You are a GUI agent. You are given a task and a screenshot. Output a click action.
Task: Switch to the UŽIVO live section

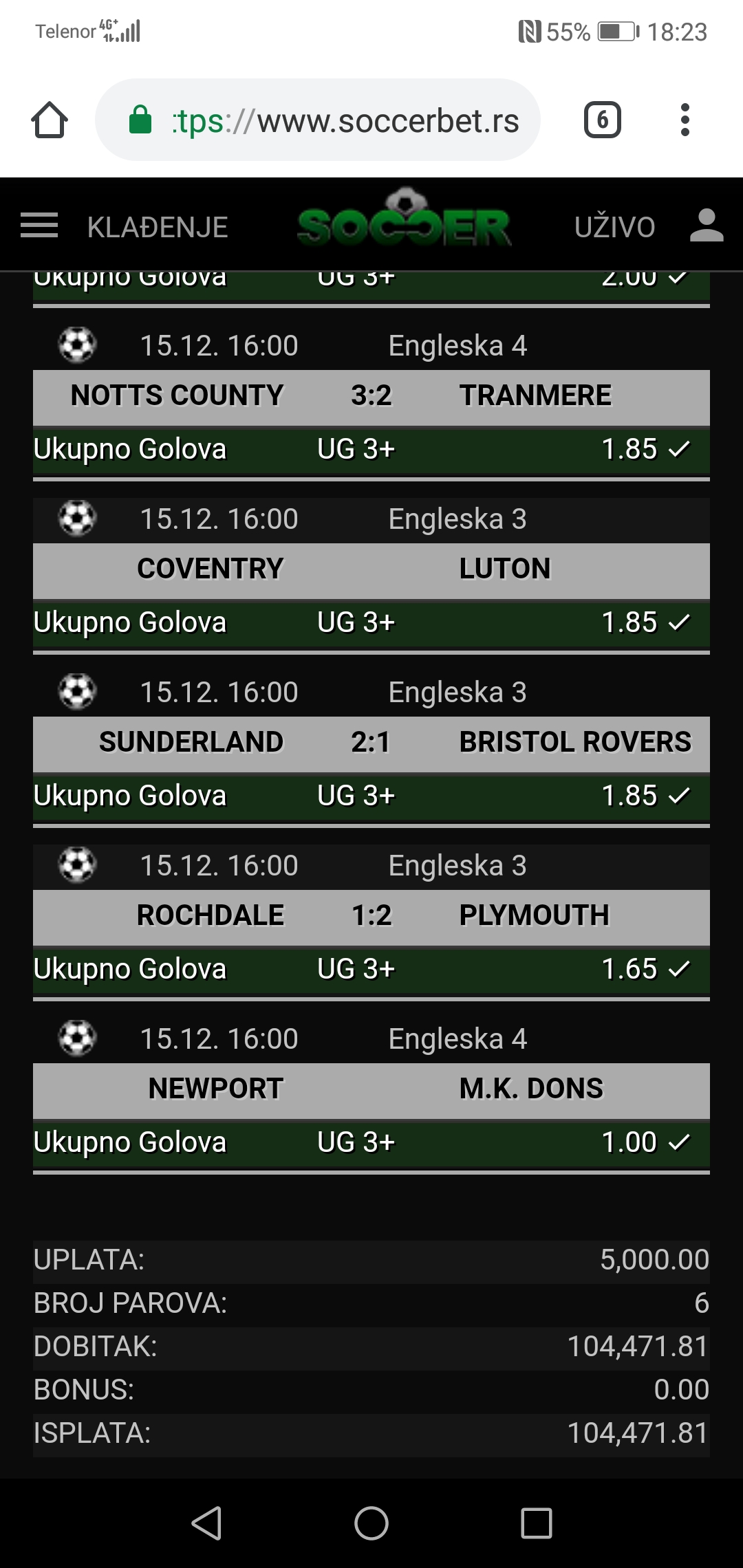coord(614,227)
